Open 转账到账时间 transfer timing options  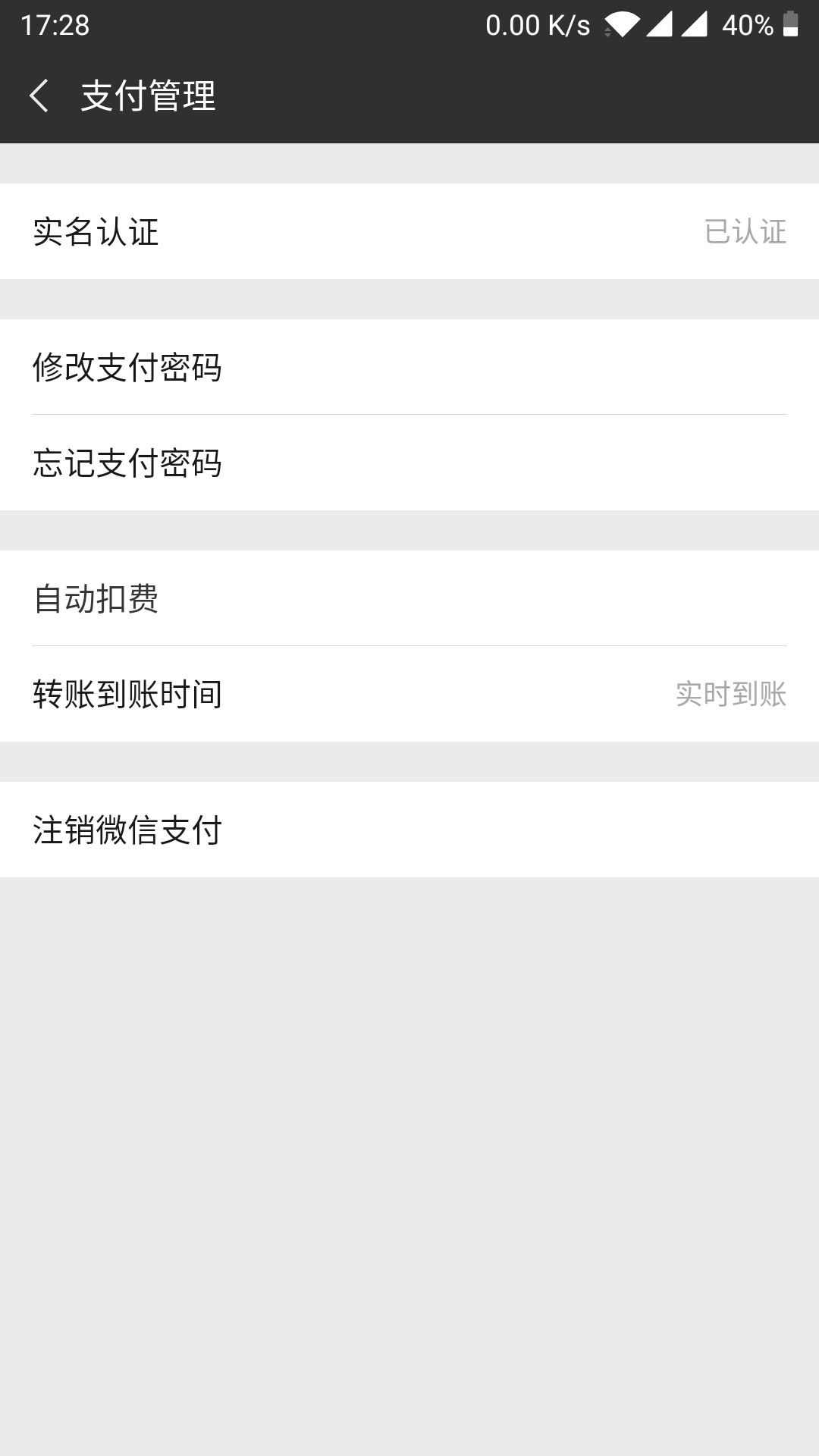409,692
